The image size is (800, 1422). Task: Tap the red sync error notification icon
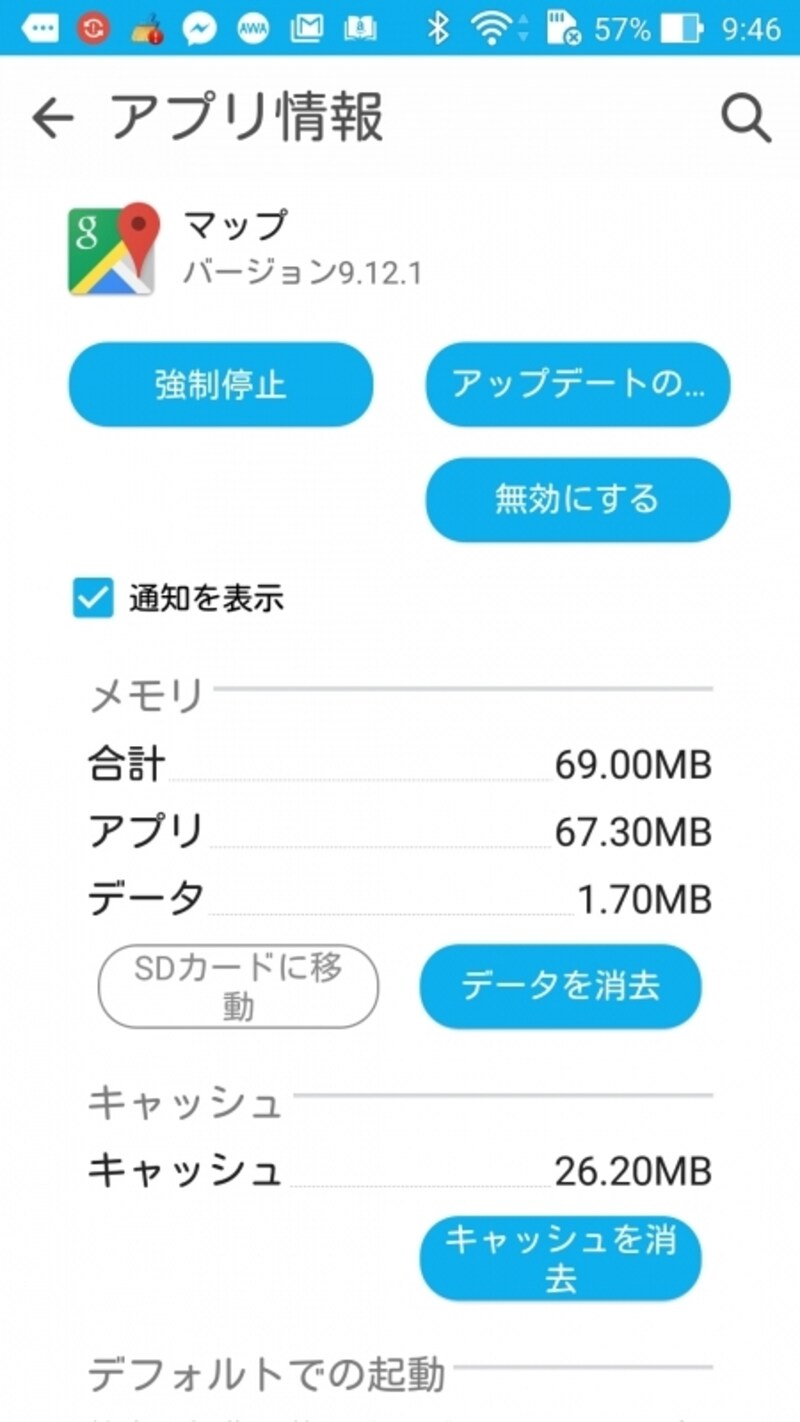[95, 28]
